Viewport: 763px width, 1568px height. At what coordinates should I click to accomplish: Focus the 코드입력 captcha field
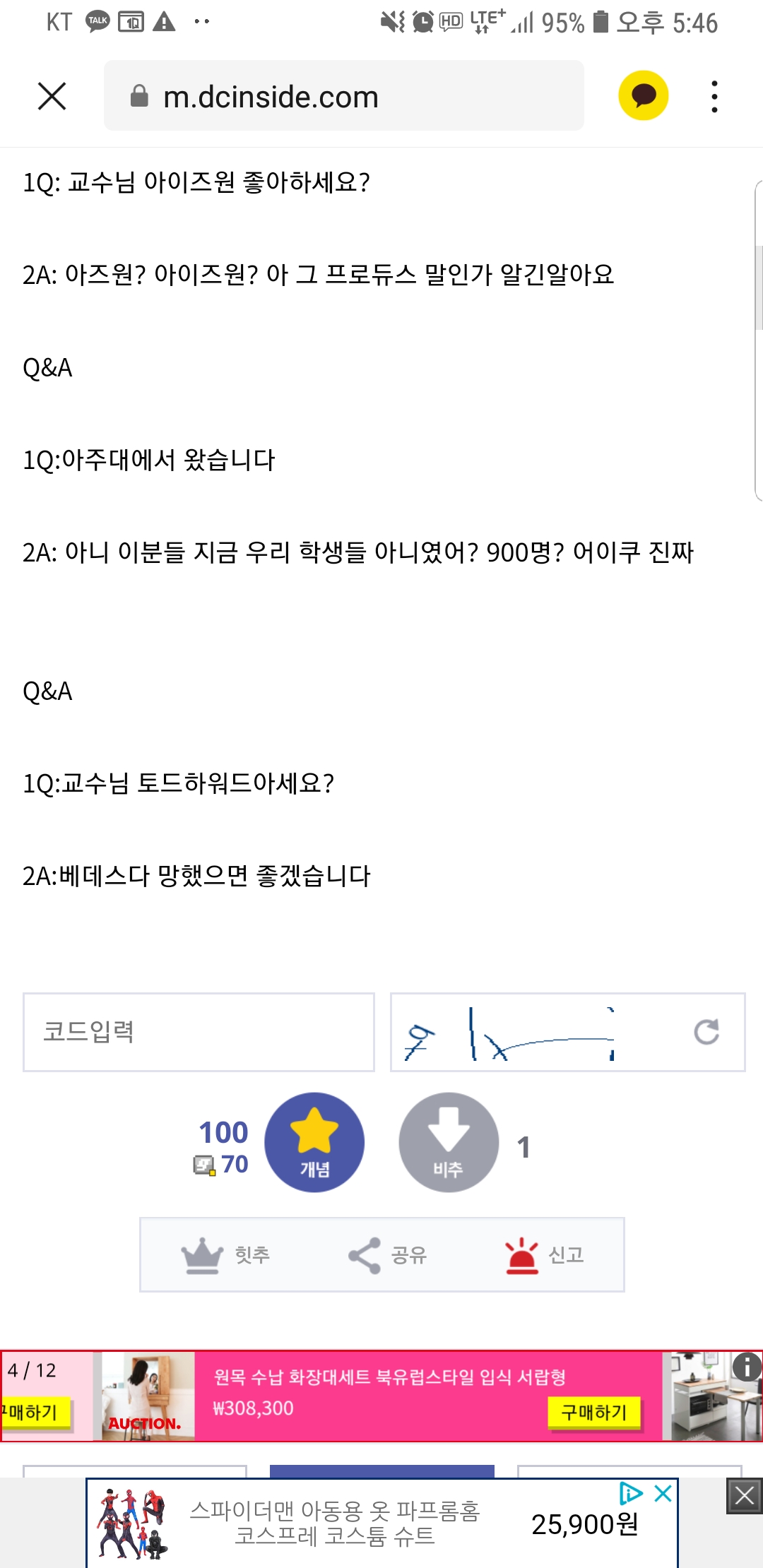click(199, 1032)
